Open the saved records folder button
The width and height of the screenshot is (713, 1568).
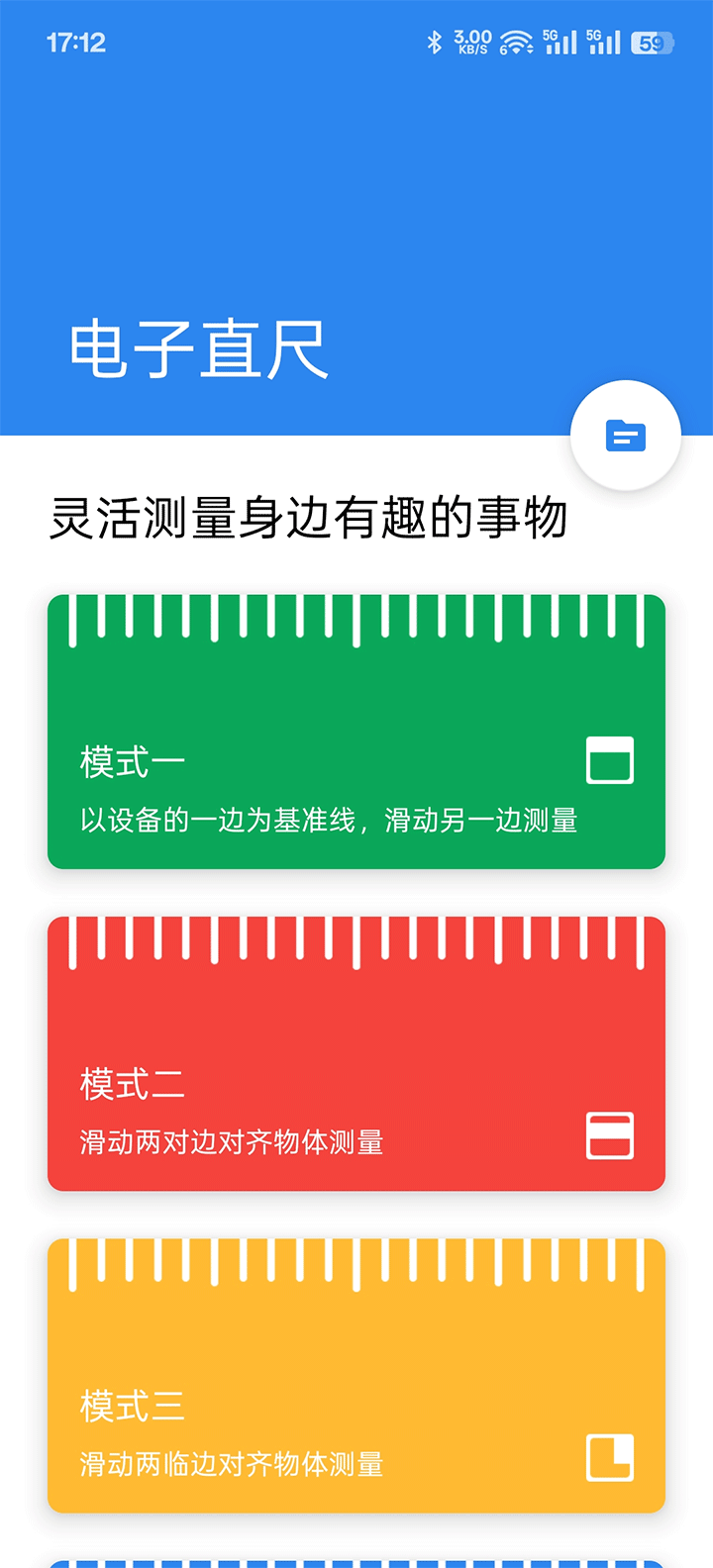[x=625, y=436]
